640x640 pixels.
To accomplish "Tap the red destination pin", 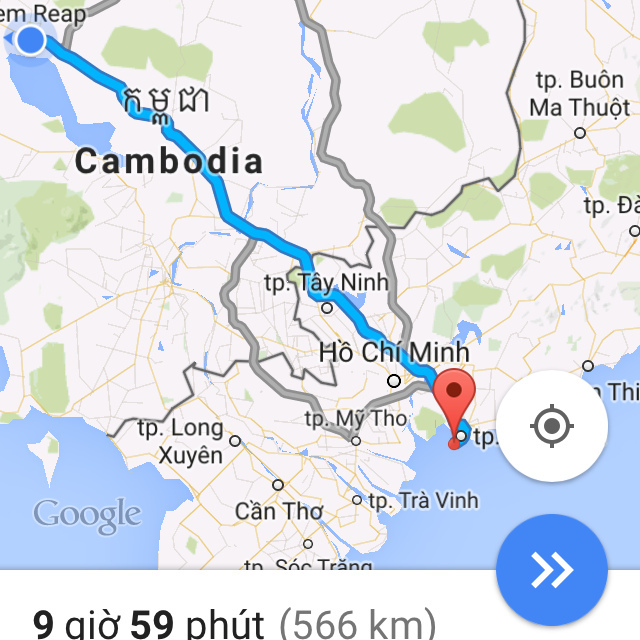I will (x=457, y=399).
